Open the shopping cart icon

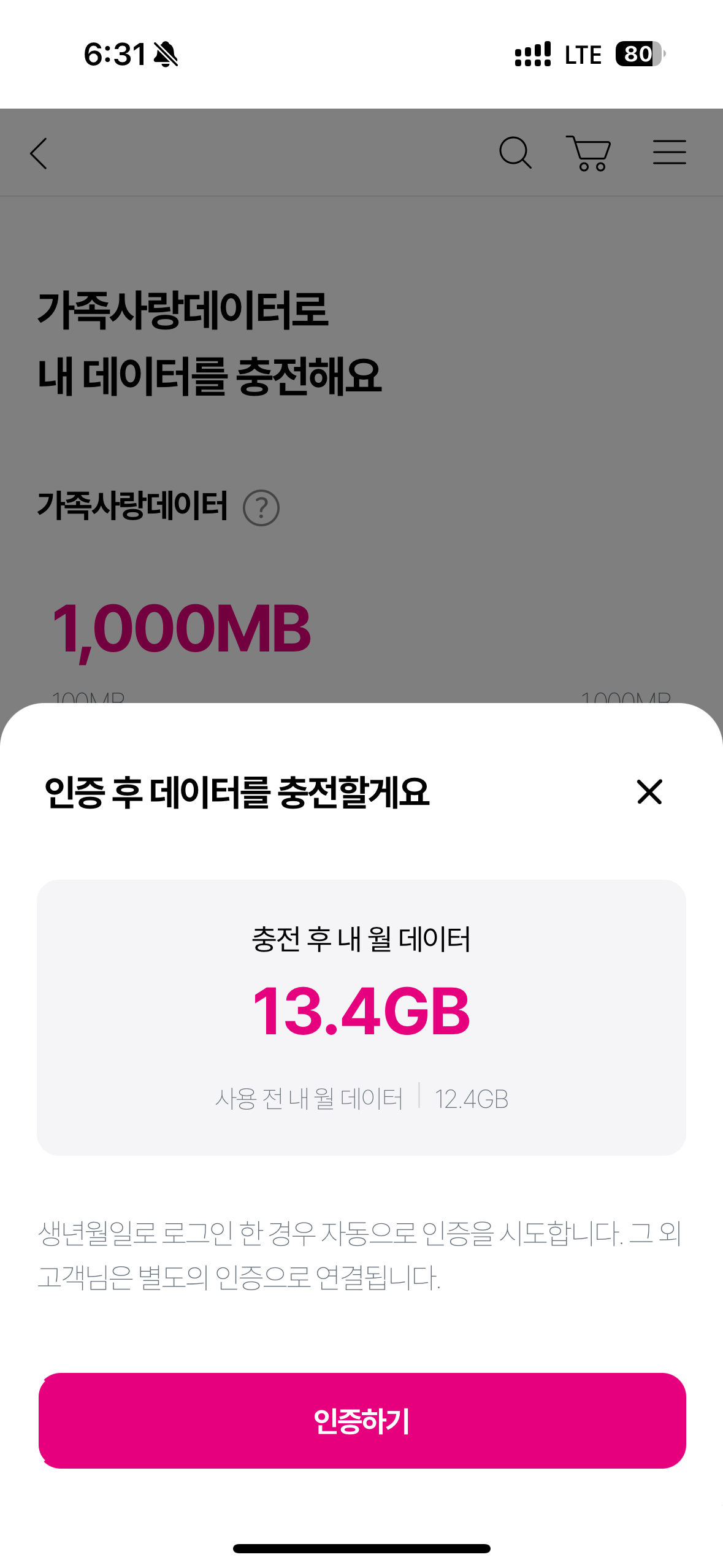(x=590, y=153)
